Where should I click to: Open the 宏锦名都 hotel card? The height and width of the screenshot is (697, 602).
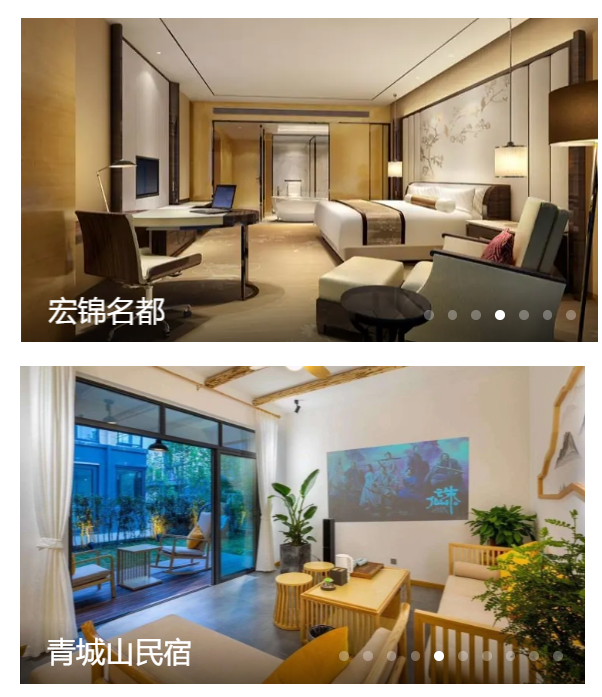coord(308,180)
